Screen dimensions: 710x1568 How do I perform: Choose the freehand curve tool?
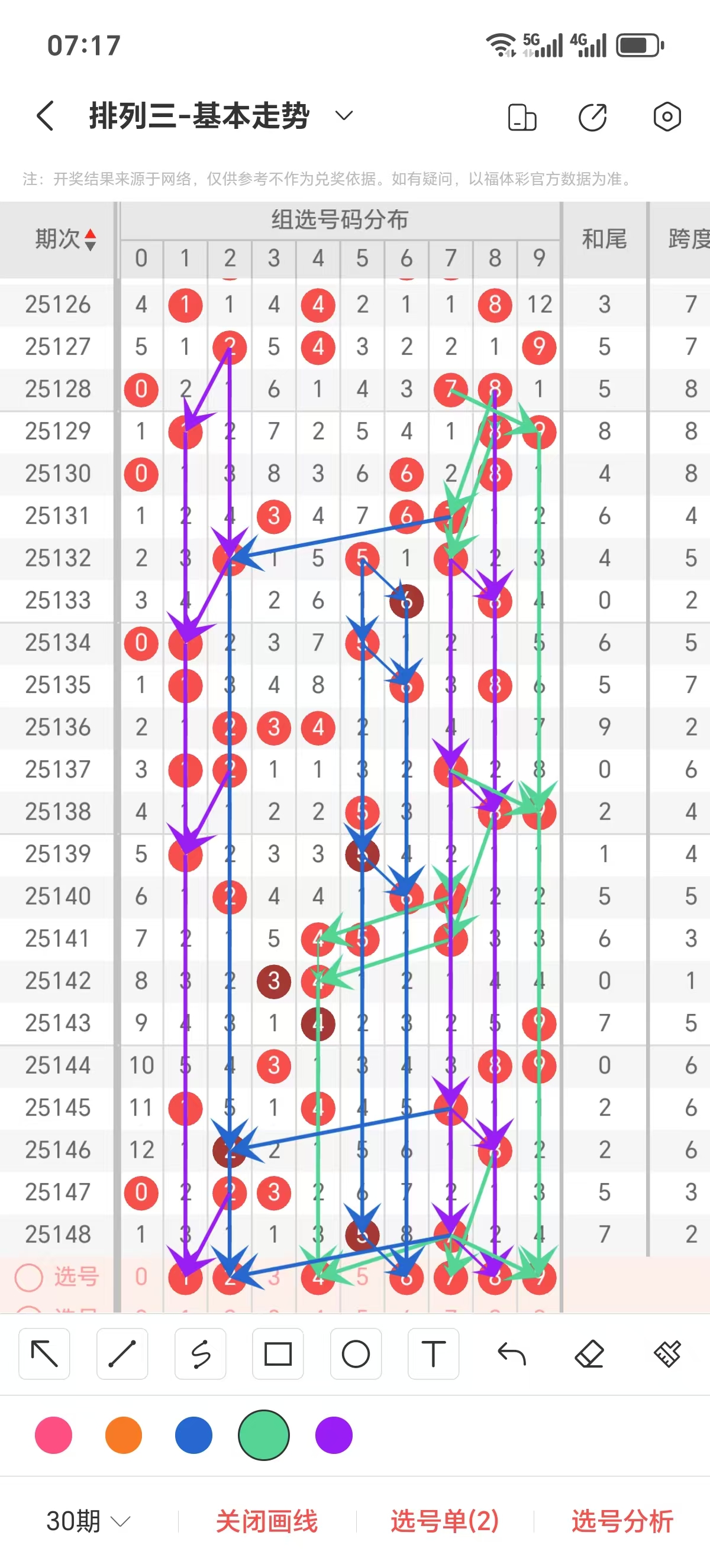click(x=201, y=1354)
